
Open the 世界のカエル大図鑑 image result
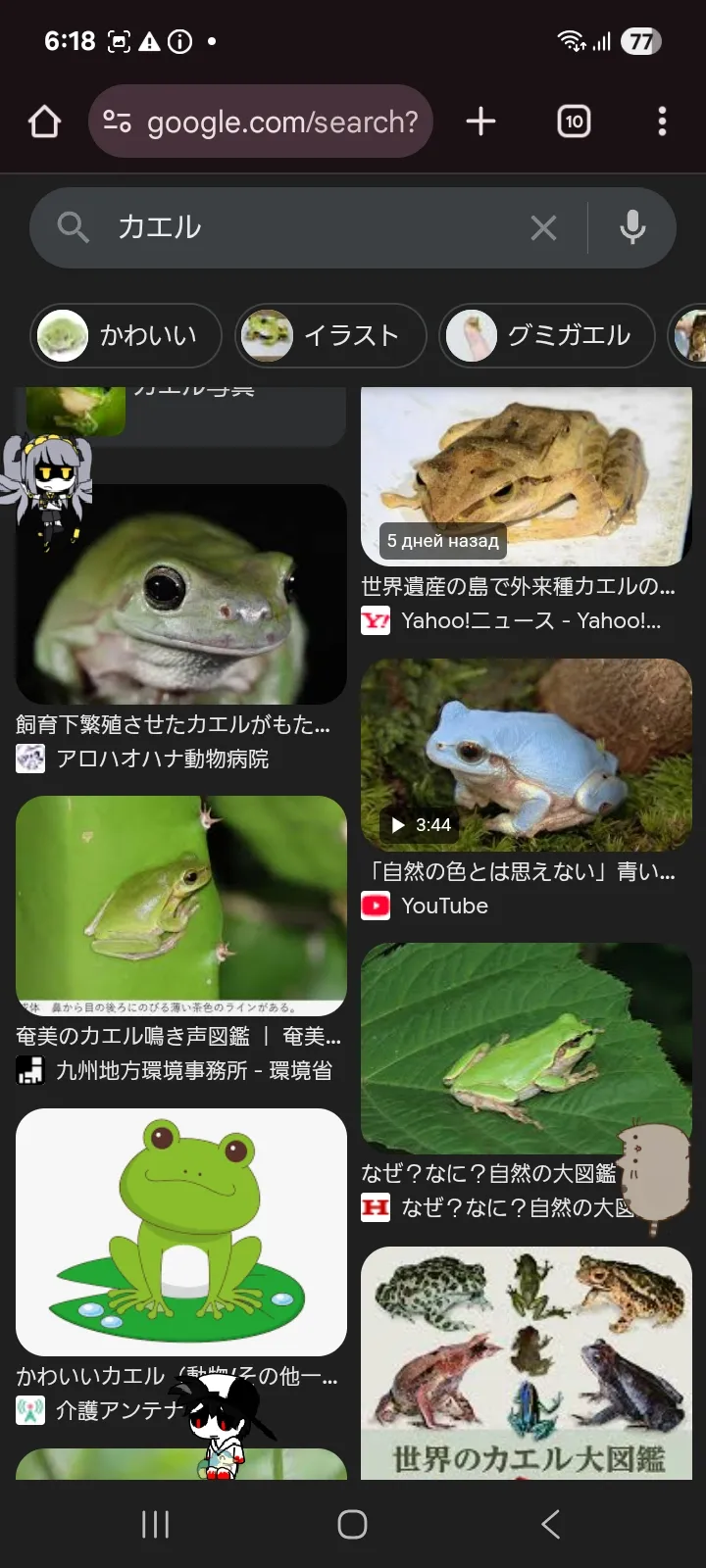click(526, 1362)
